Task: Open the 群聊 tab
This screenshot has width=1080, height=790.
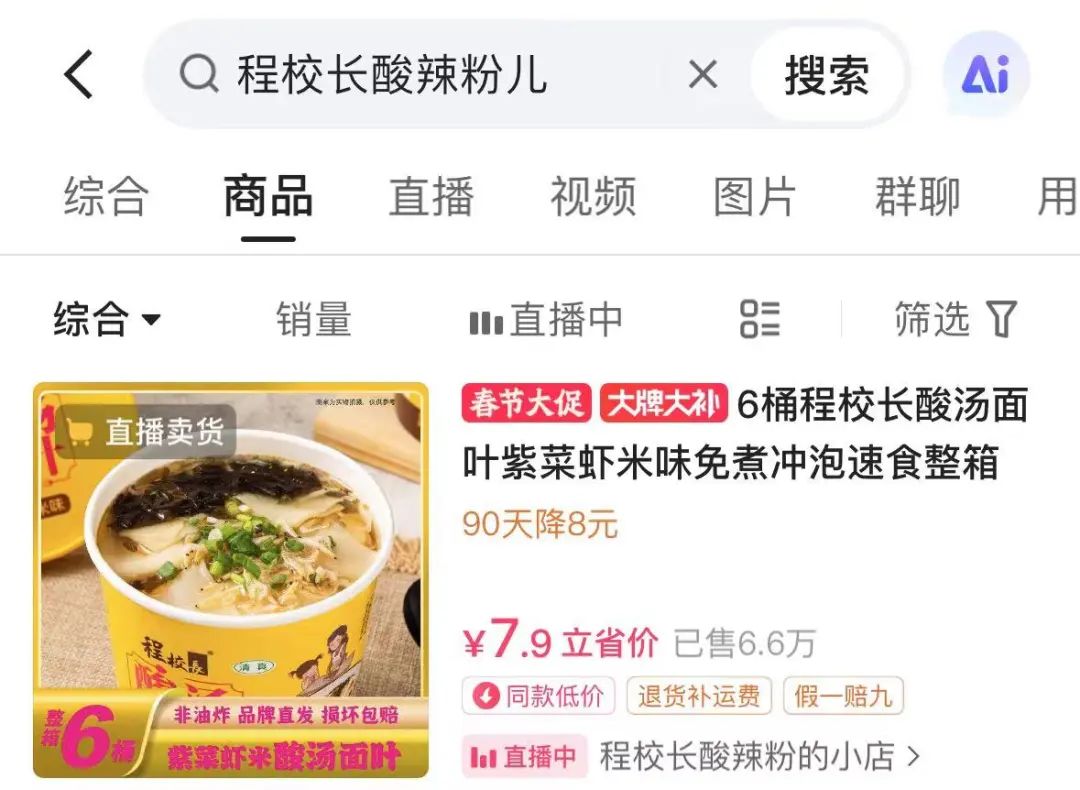Action: (917, 196)
